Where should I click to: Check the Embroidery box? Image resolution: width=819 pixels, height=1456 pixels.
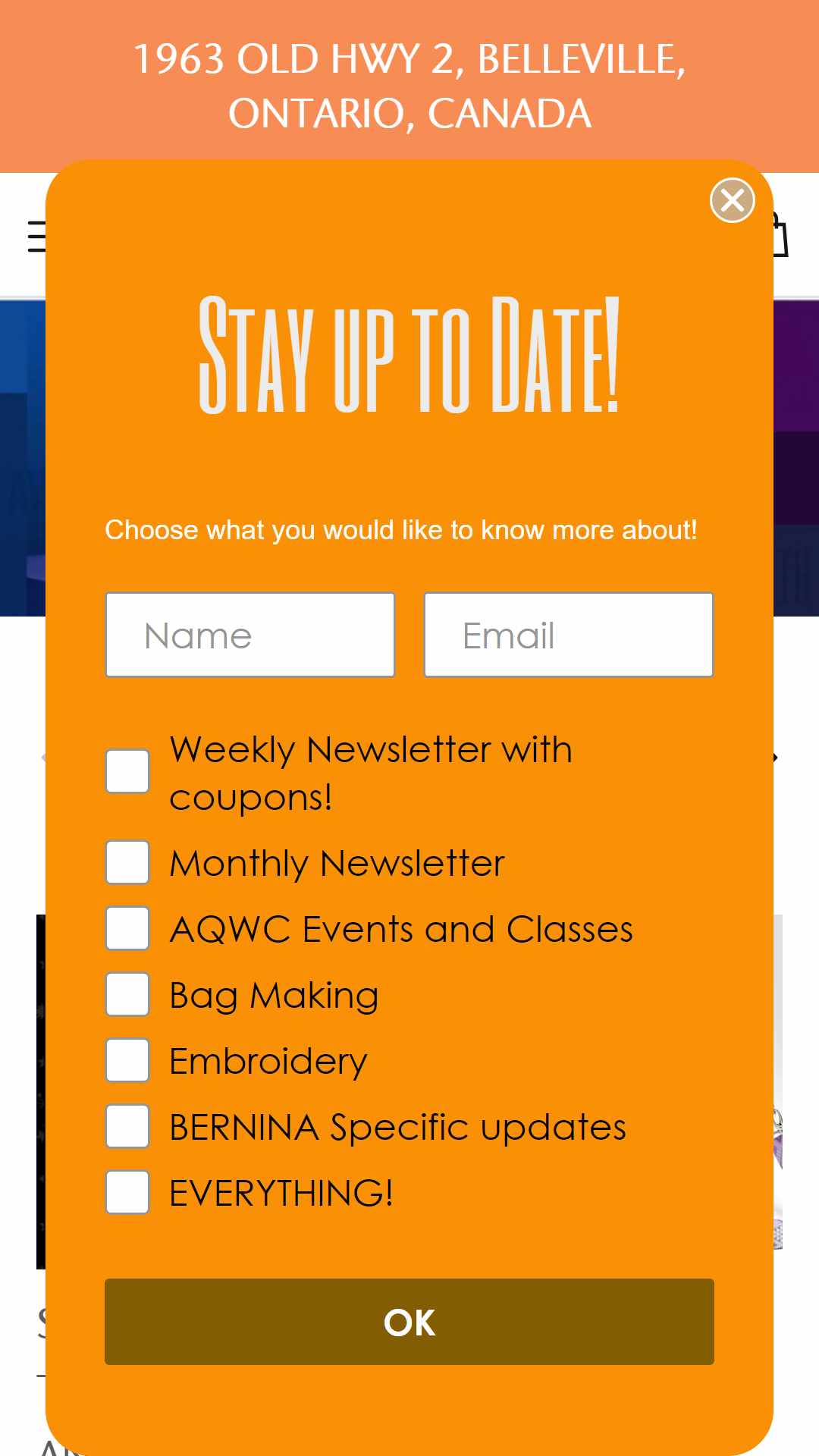pos(127,1060)
